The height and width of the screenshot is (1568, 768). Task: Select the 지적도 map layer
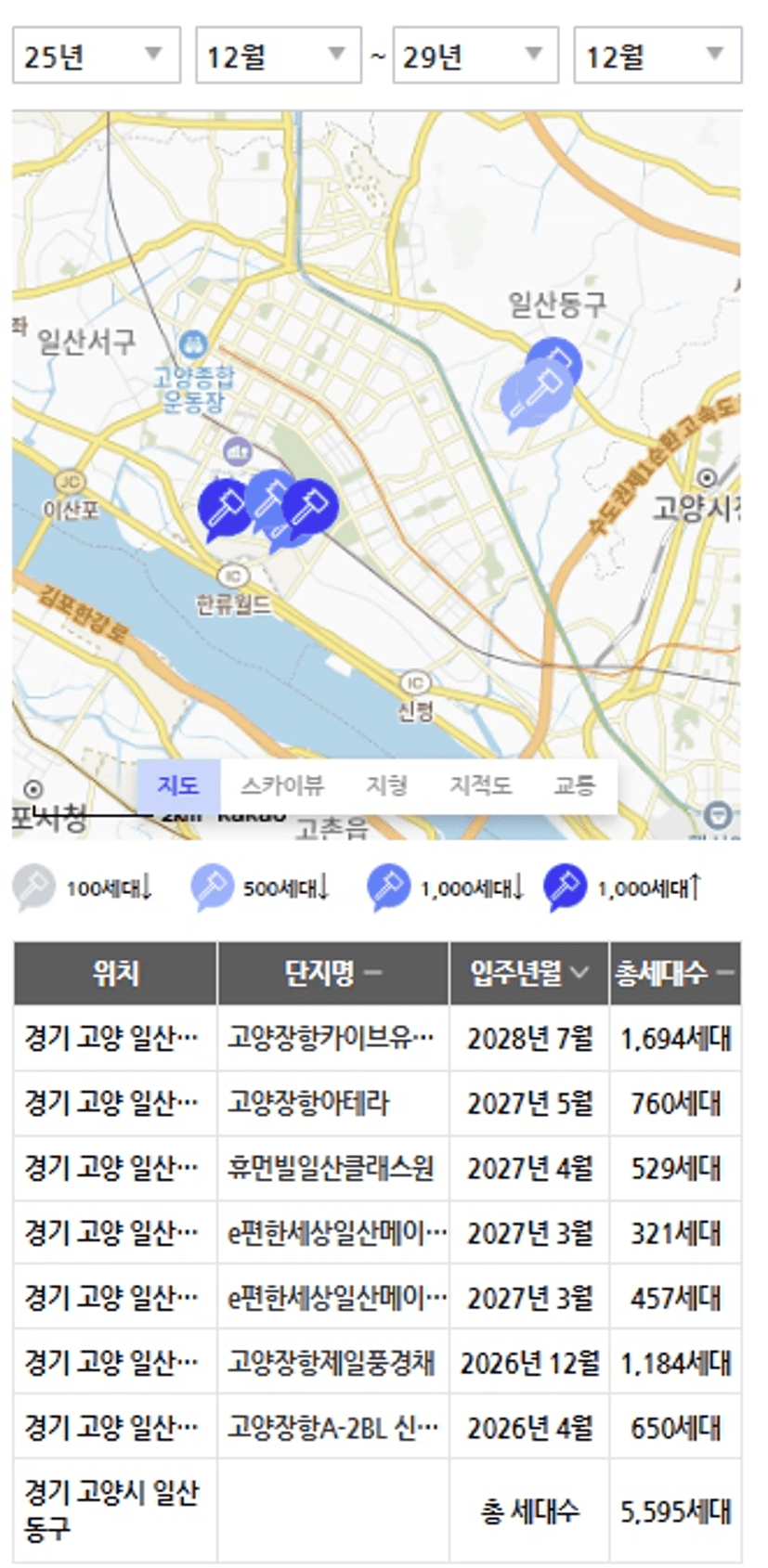pyautogui.click(x=480, y=785)
